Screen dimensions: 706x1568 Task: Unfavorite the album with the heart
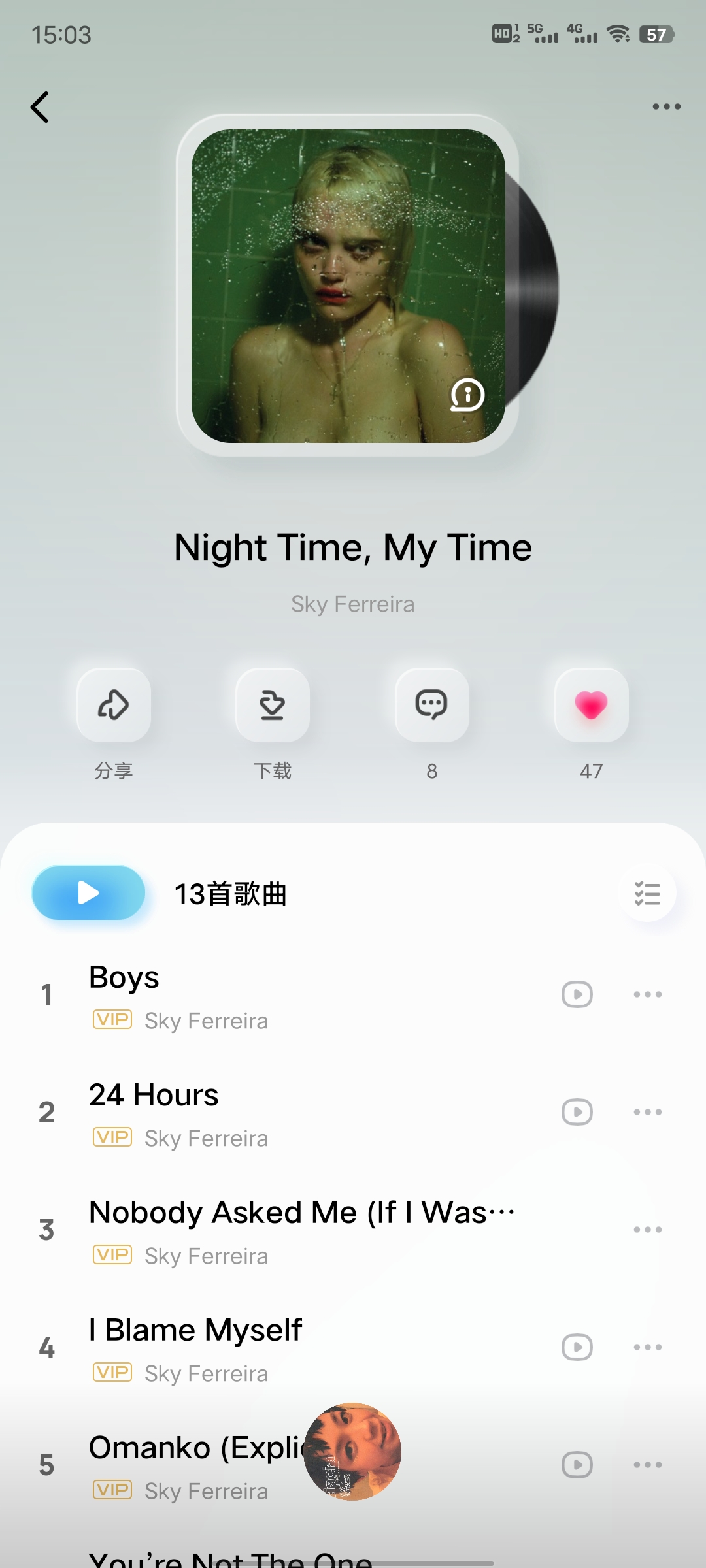[x=591, y=705]
